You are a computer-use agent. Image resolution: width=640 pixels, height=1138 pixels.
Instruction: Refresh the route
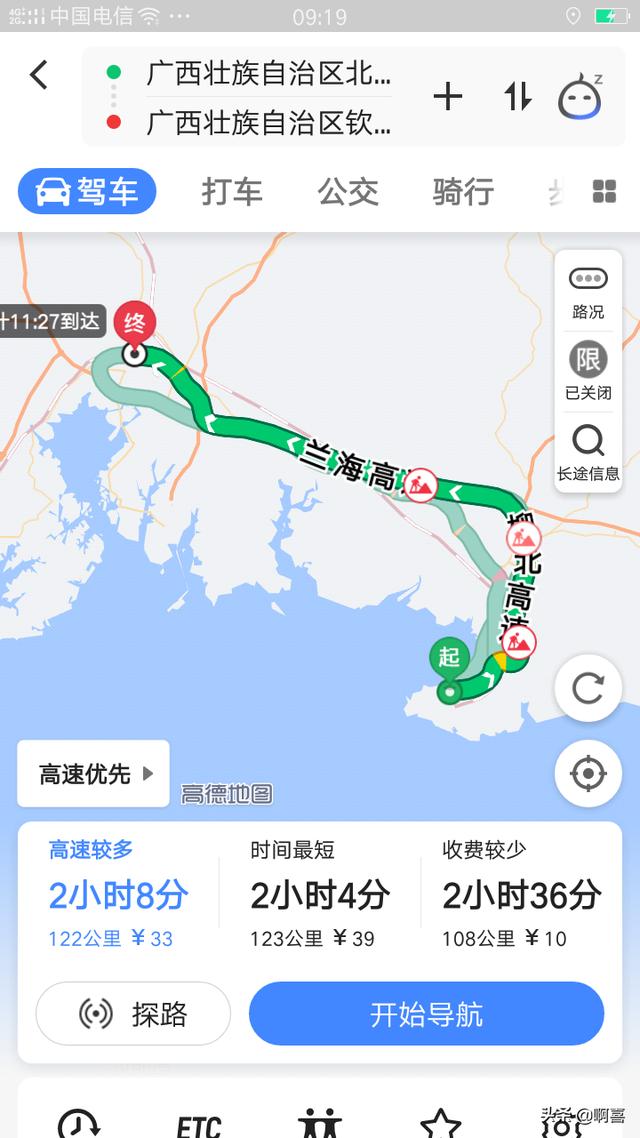point(588,688)
